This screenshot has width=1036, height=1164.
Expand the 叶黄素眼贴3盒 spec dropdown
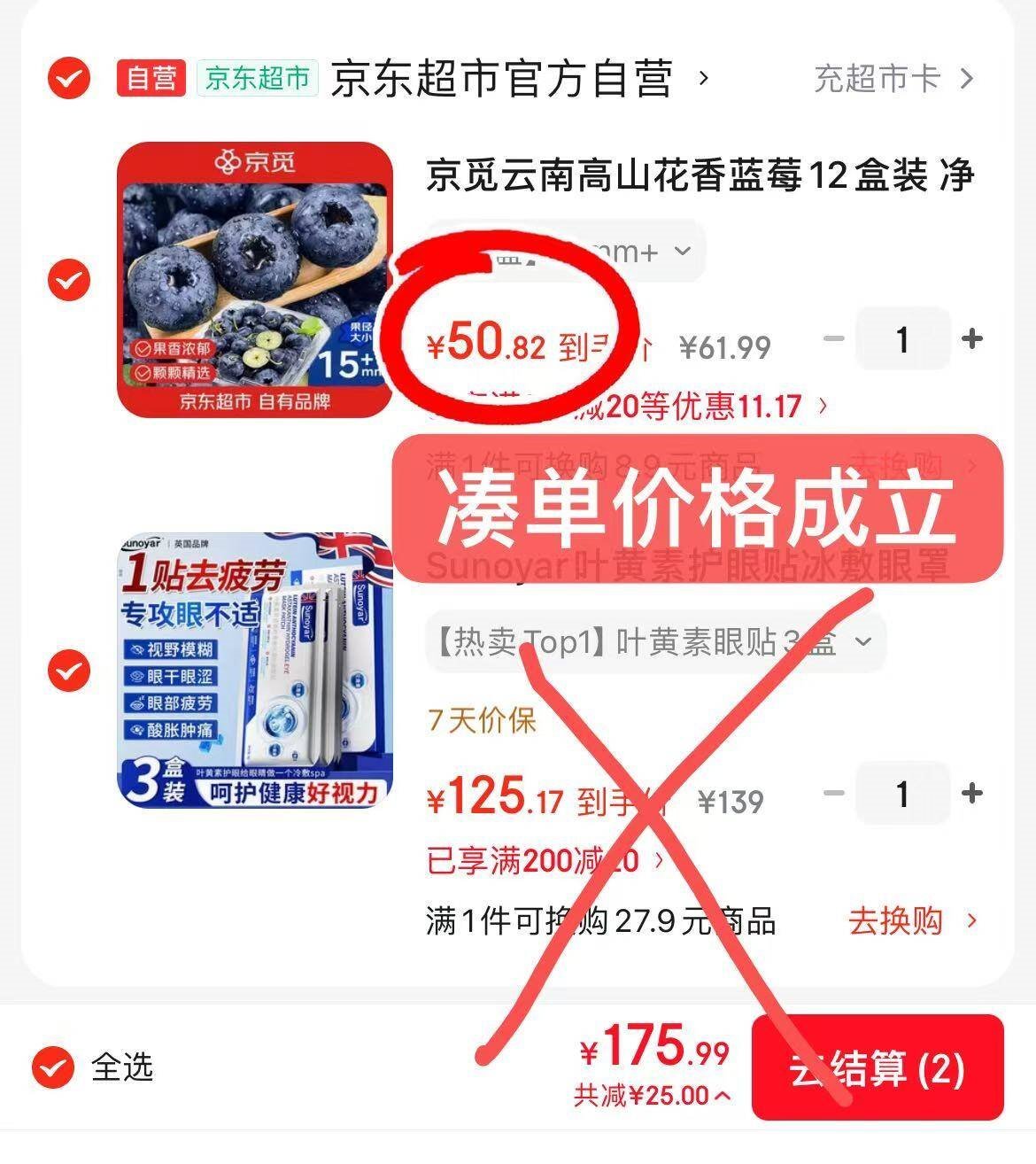point(655,641)
